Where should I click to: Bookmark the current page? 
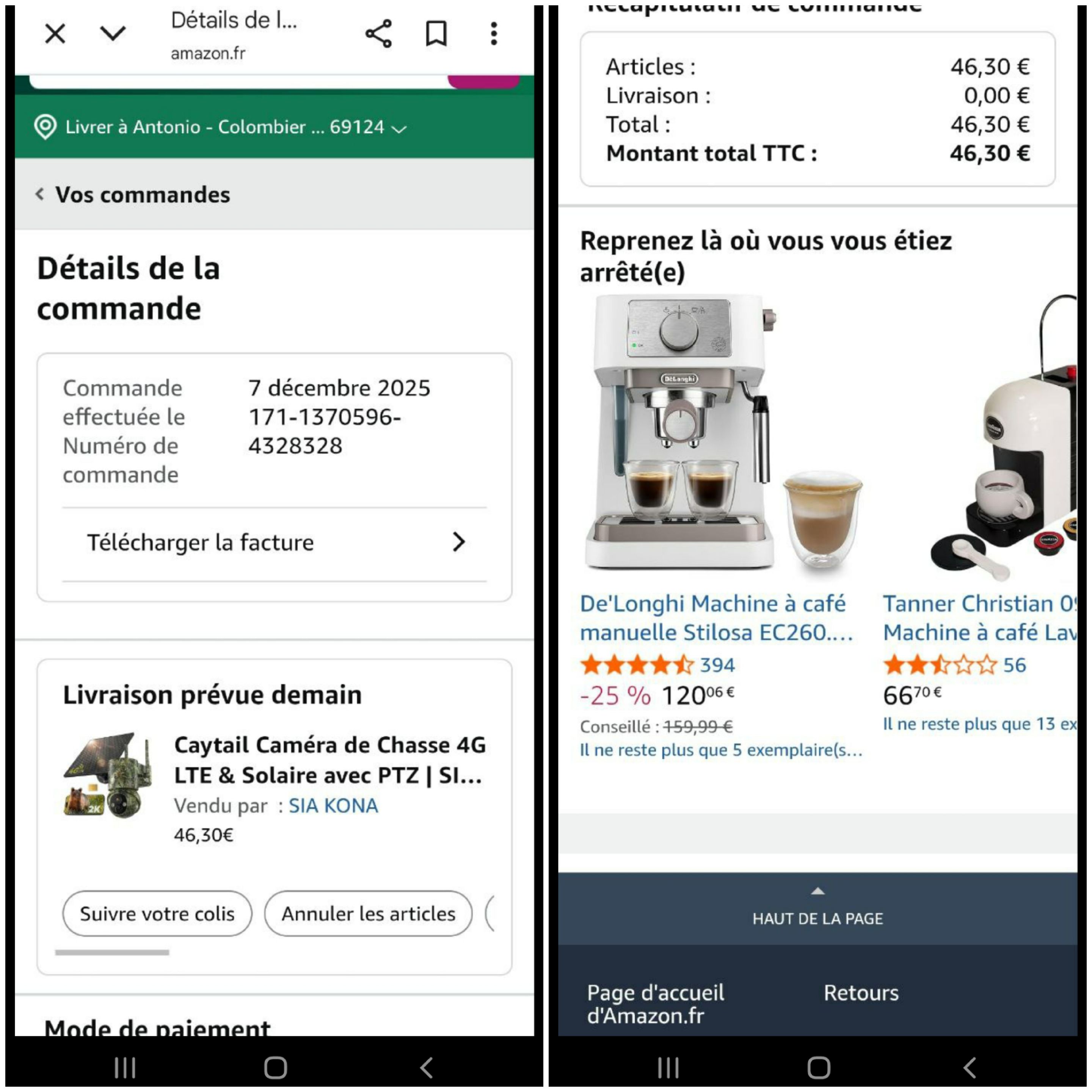click(436, 33)
